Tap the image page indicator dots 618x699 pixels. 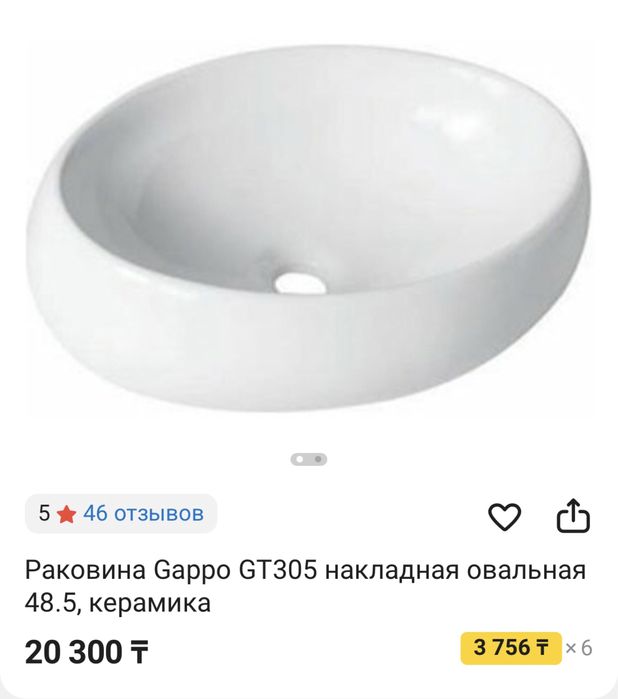(309, 460)
